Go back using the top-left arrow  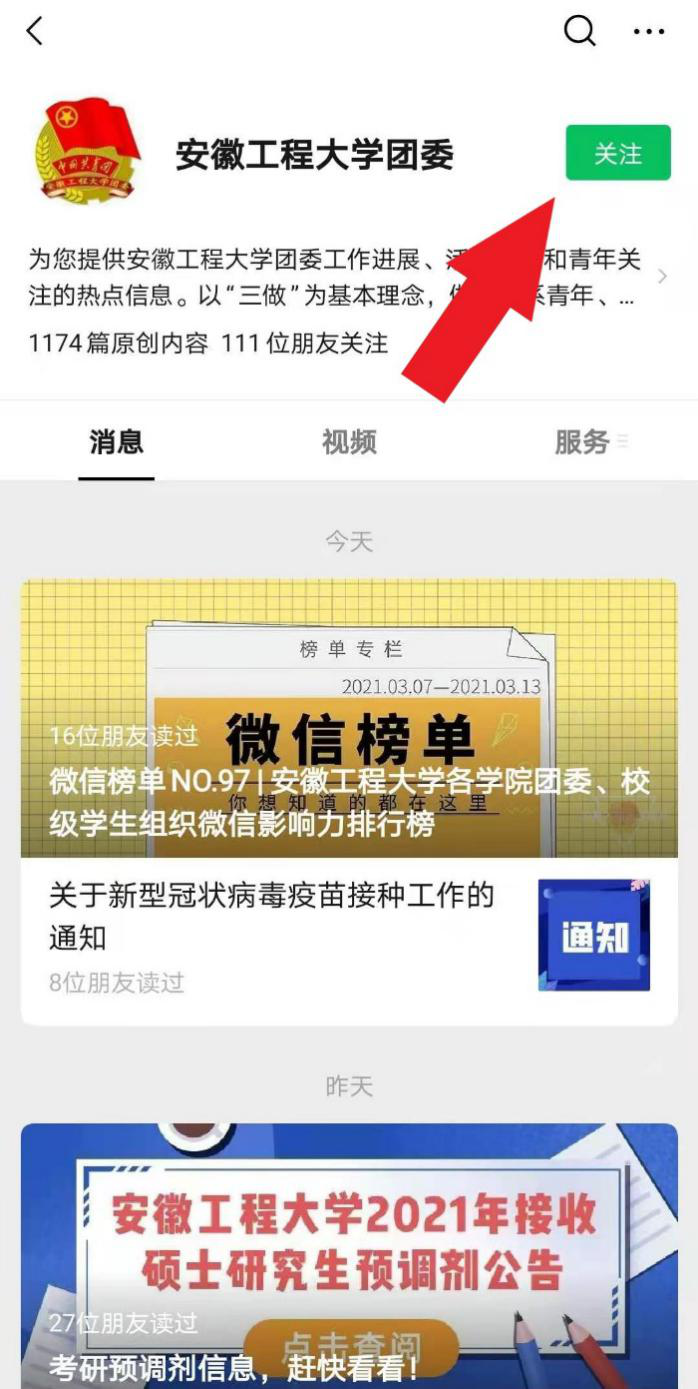click(x=34, y=31)
